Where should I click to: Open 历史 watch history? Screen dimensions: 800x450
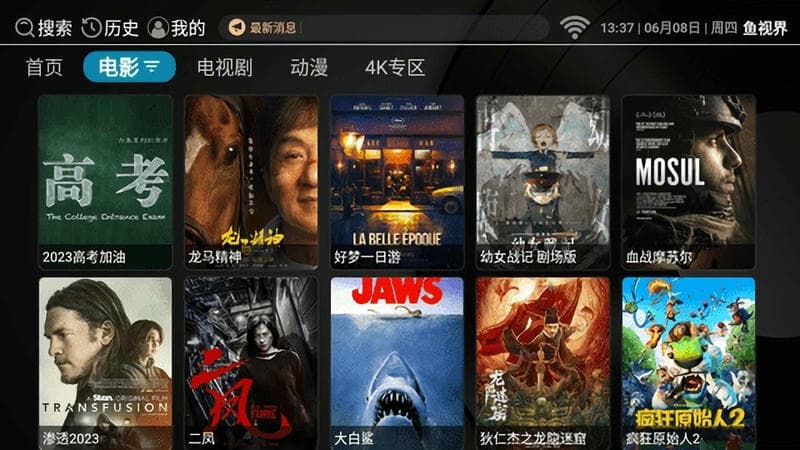tap(110, 28)
